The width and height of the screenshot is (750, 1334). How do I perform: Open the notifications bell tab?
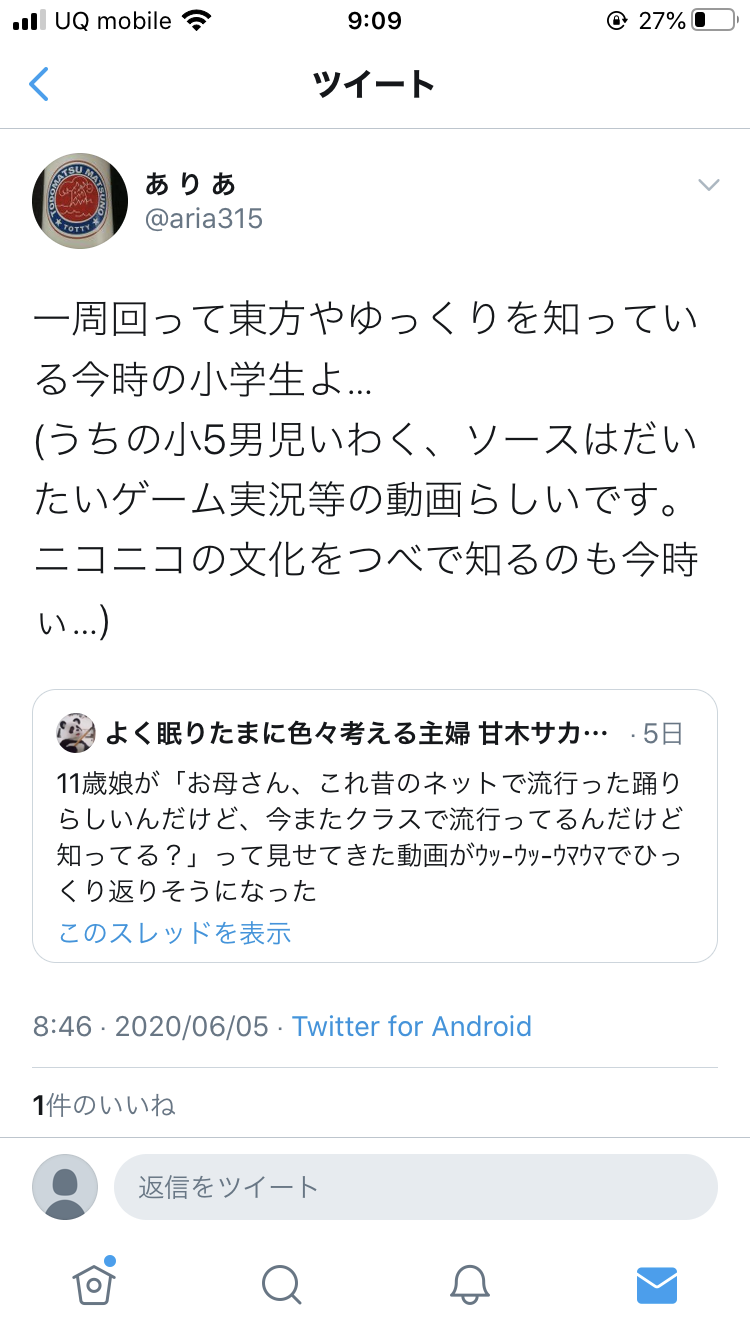tap(470, 1284)
